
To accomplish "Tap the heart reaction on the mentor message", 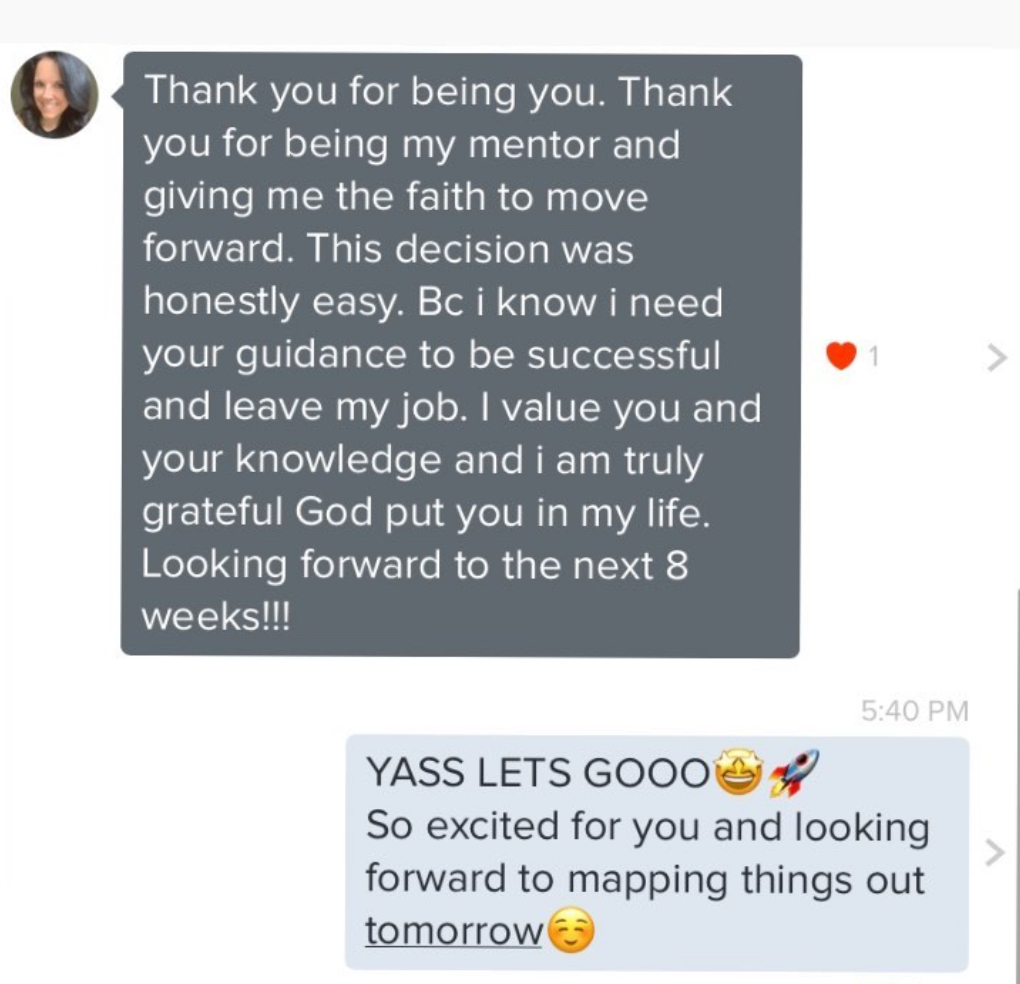I will click(842, 357).
